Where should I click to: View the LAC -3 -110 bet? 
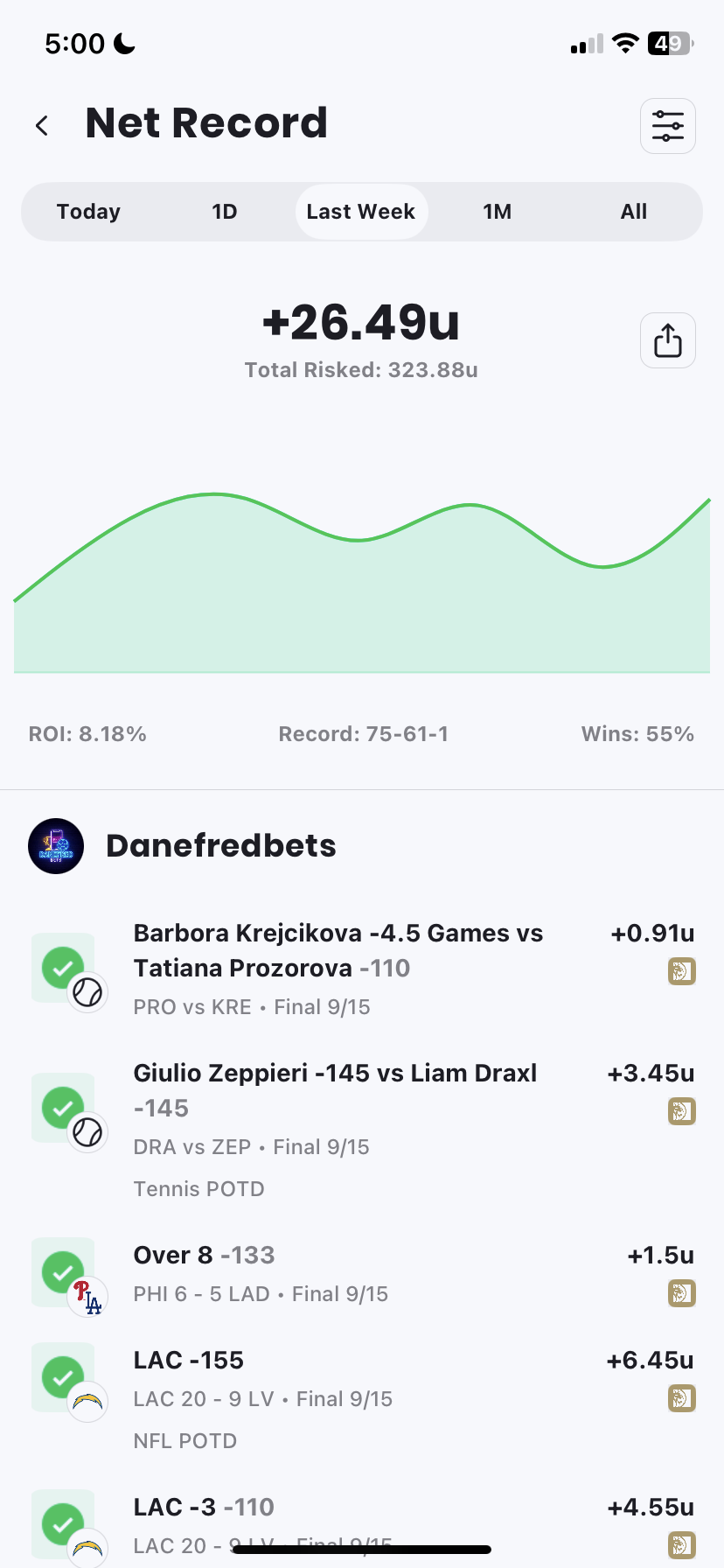point(204,1507)
